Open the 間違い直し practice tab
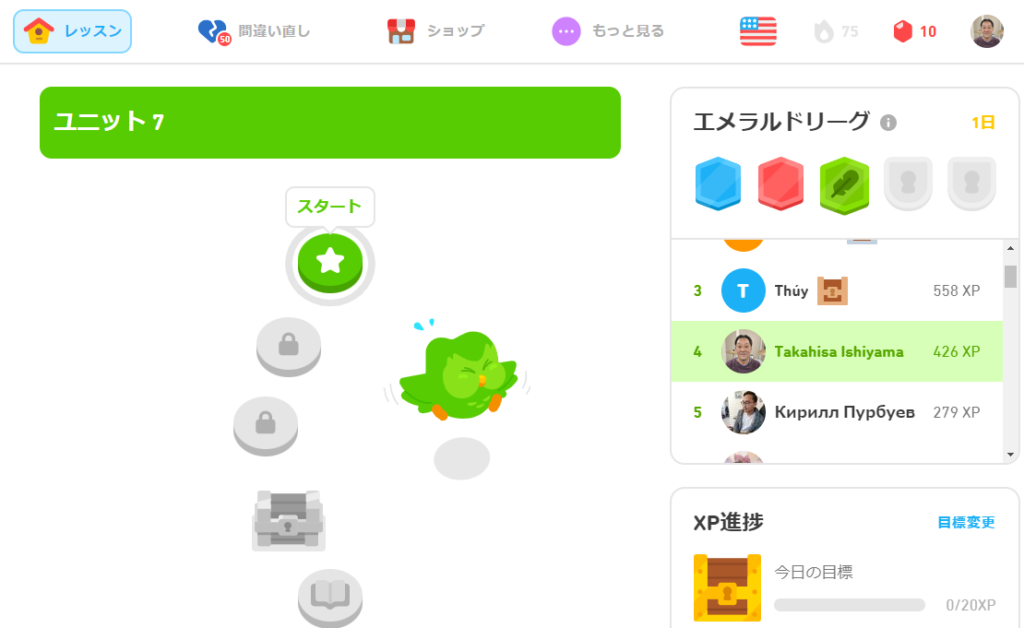1024x628 pixels. click(x=254, y=31)
